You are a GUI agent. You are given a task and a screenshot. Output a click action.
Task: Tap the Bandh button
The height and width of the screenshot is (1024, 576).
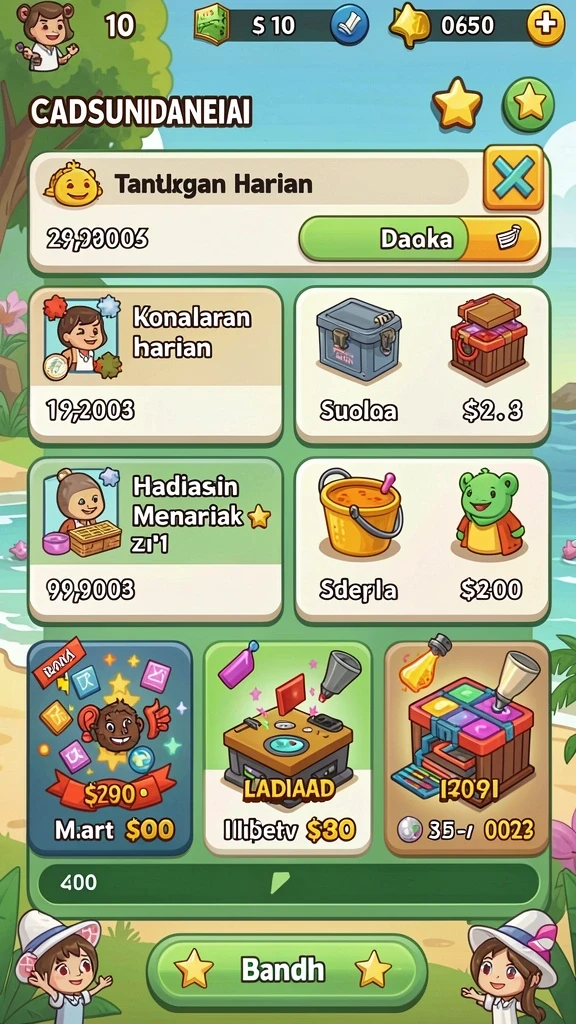[x=283, y=970]
